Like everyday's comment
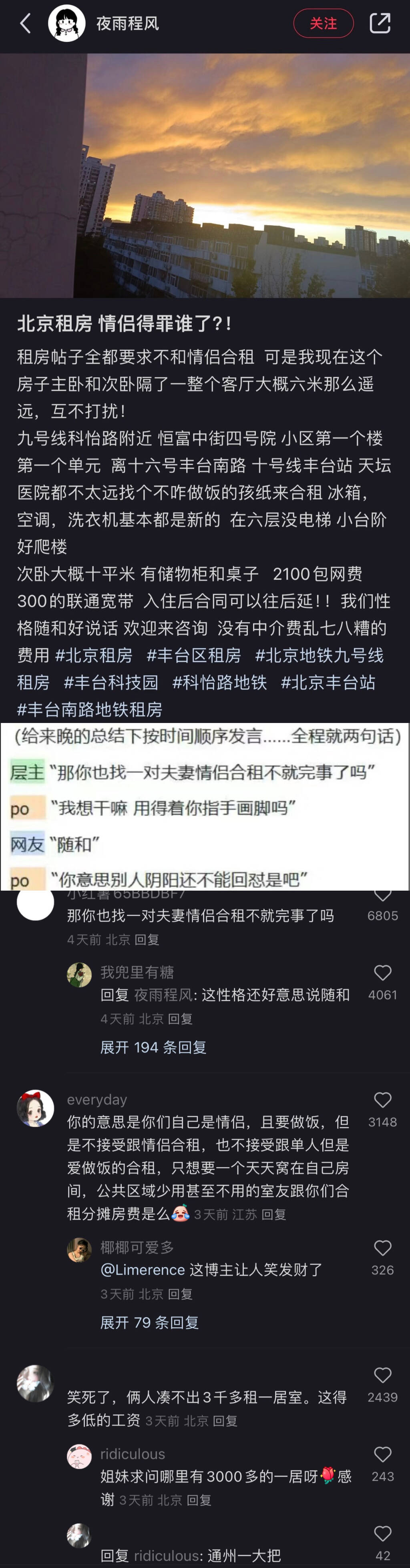This screenshot has width=410, height=1568. click(383, 1101)
